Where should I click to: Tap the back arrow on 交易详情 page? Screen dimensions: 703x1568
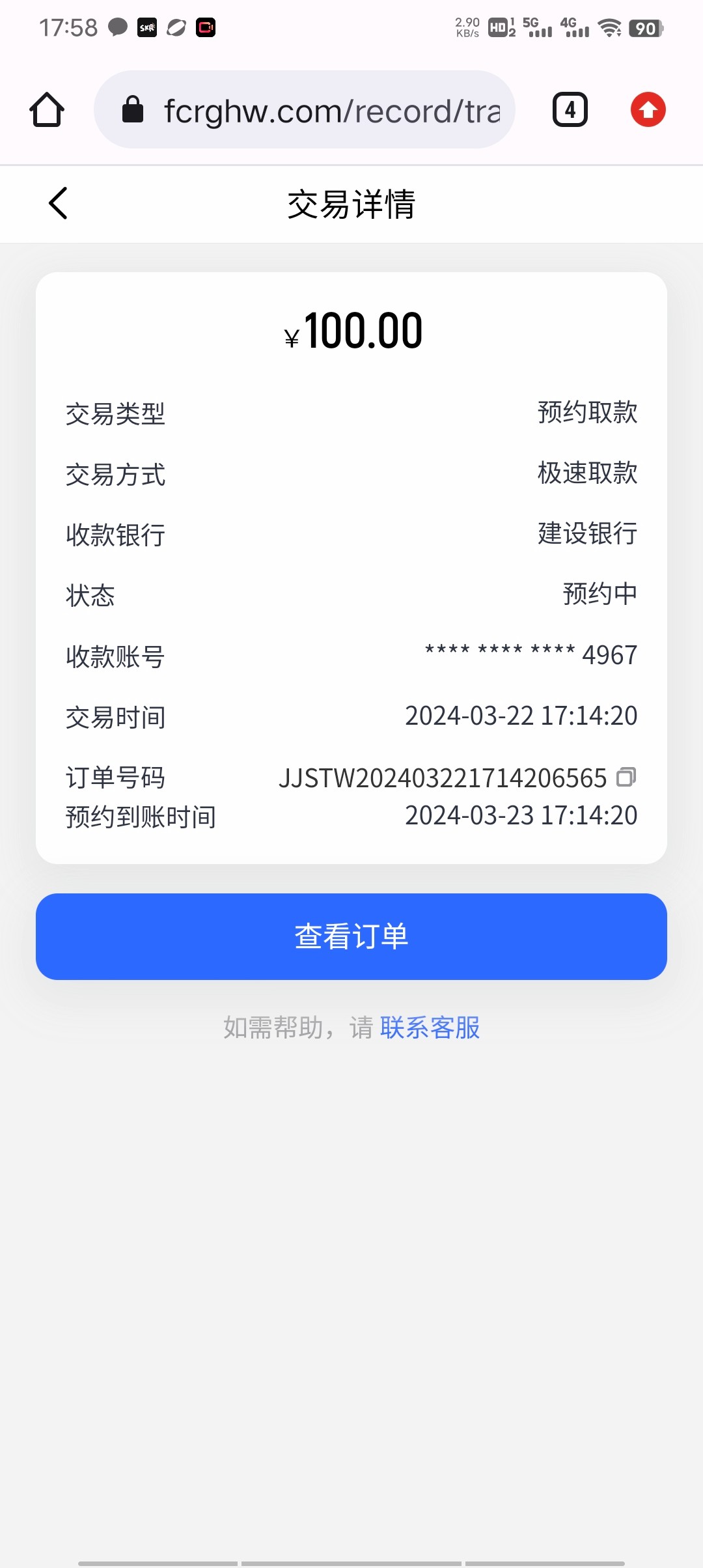(x=57, y=204)
